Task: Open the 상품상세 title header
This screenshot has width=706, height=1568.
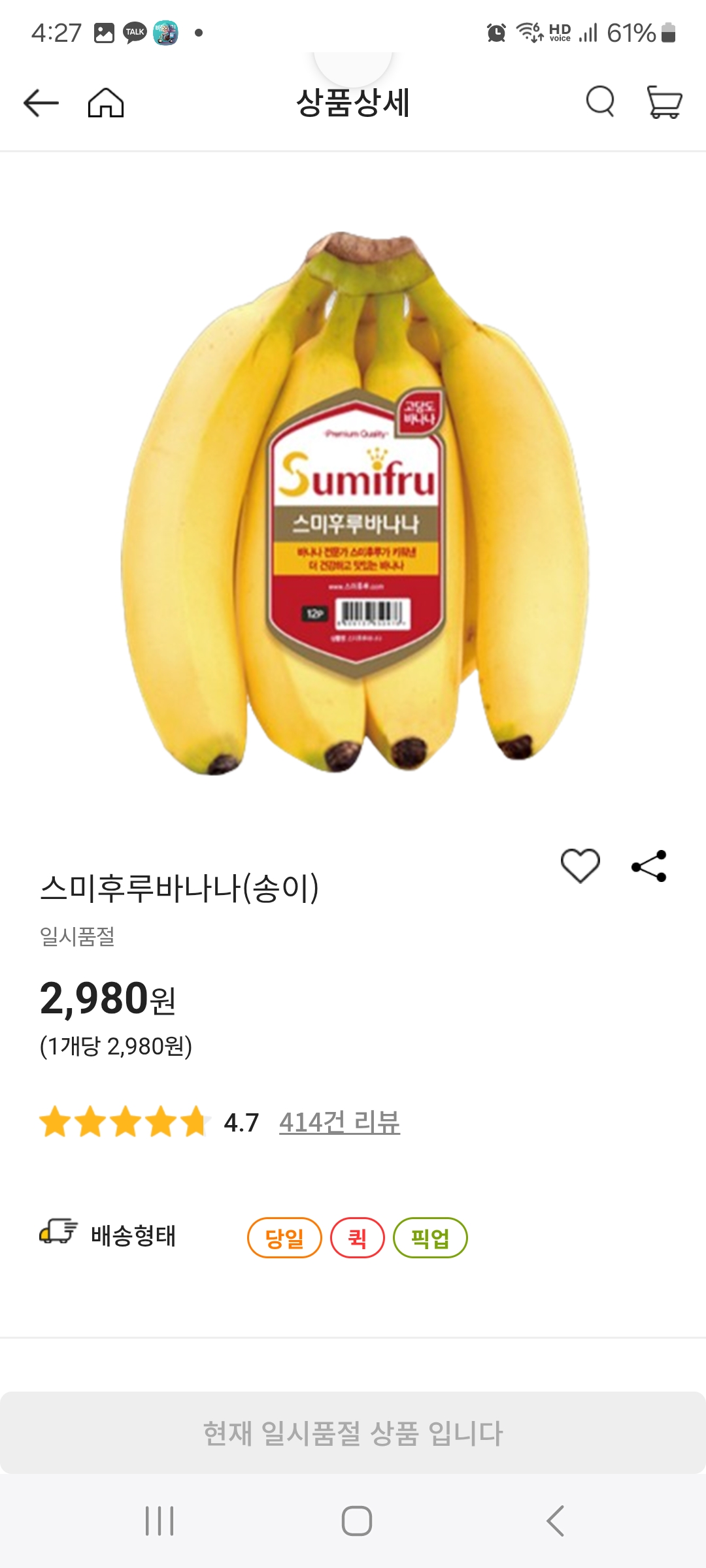Action: (x=353, y=103)
